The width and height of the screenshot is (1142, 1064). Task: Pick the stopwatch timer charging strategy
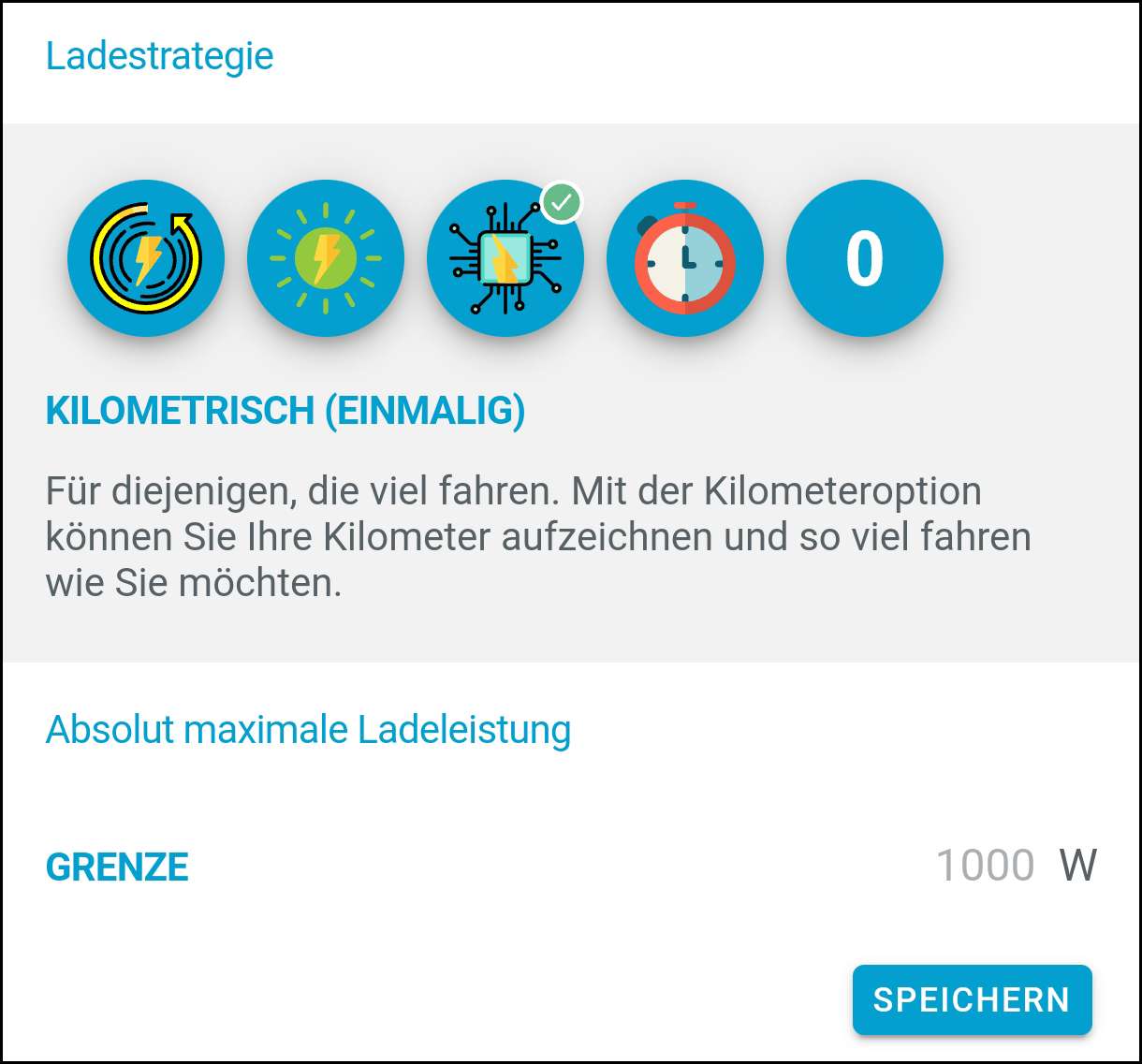[685, 258]
